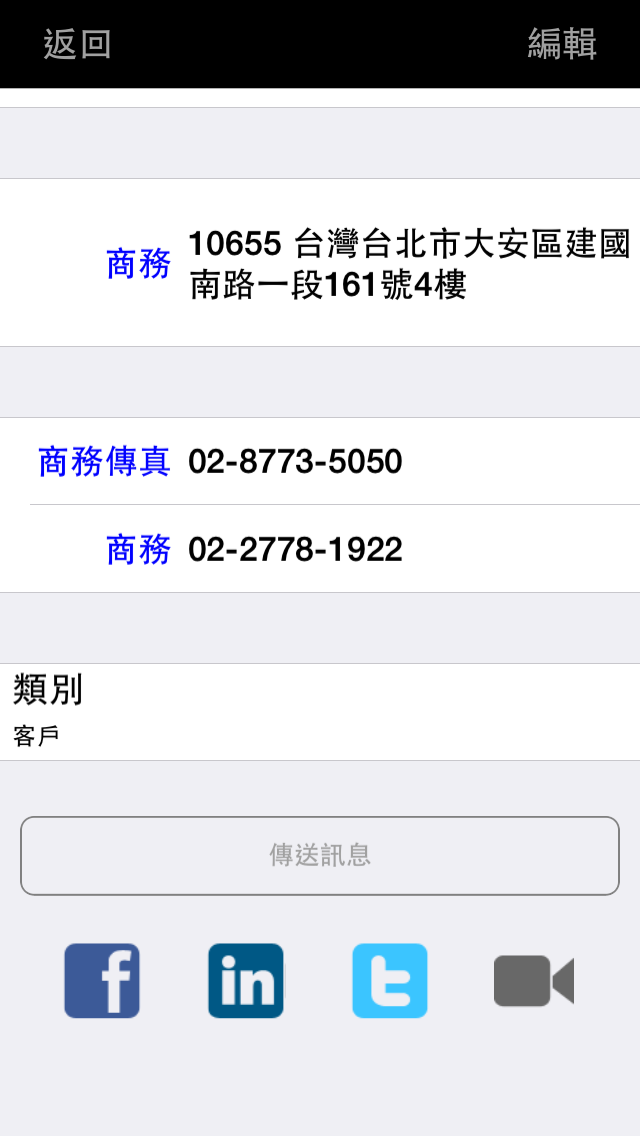Select the 商務傳真 number 02-8773-5050
Viewport: 640px width, 1136px height.
click(x=295, y=461)
